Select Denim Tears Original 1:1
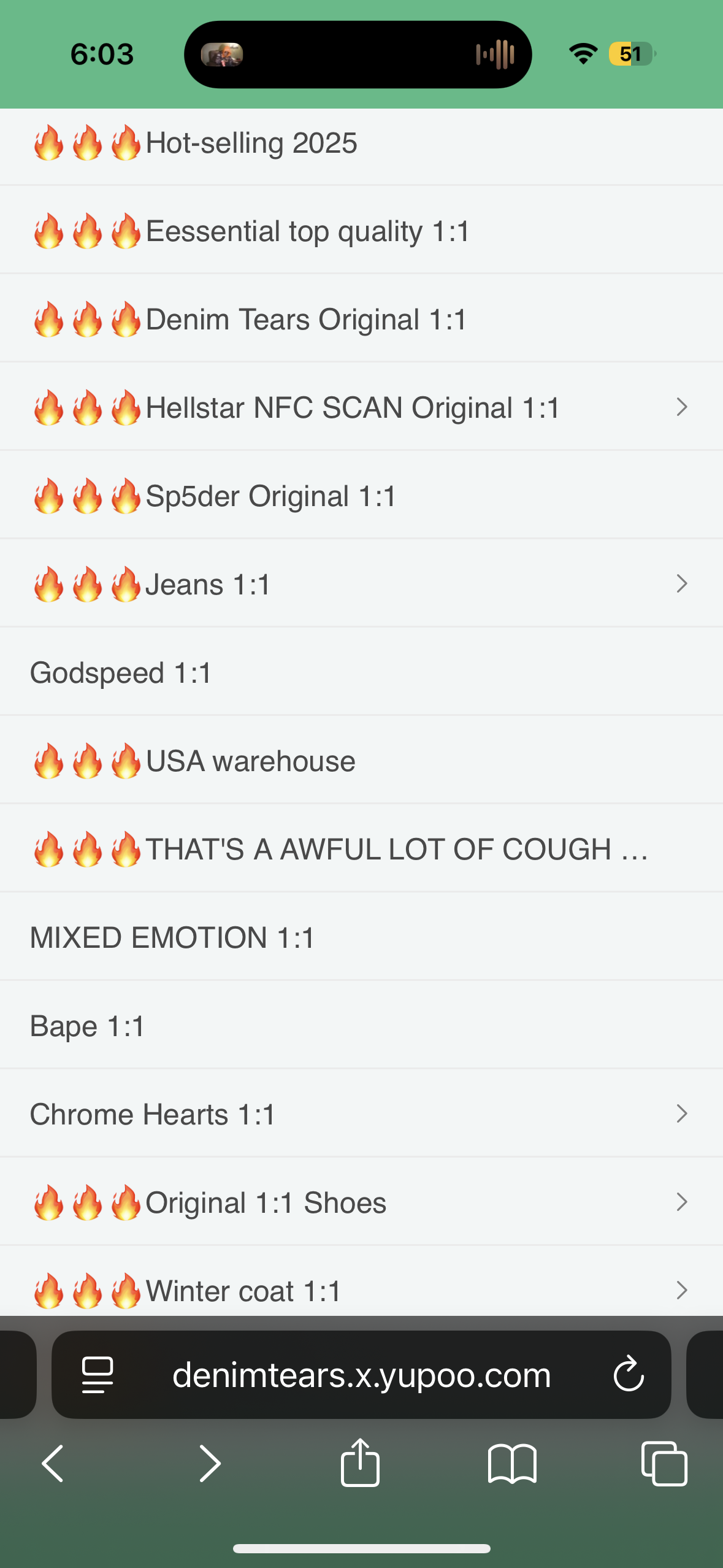Screen dimensions: 723x1568 click(x=305, y=320)
